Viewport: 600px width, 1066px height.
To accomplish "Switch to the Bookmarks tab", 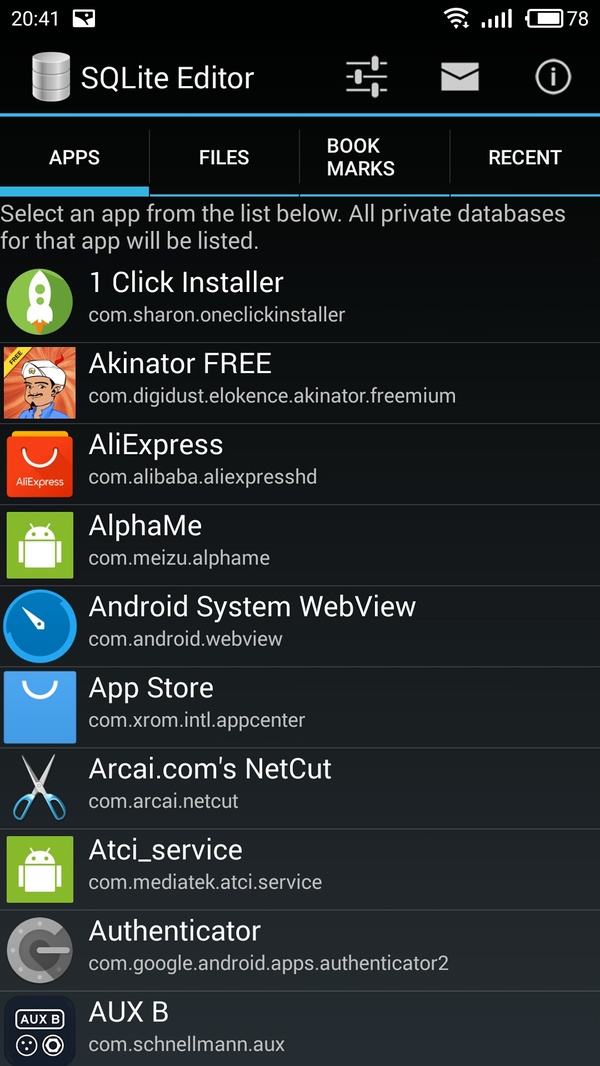I will tap(361, 157).
